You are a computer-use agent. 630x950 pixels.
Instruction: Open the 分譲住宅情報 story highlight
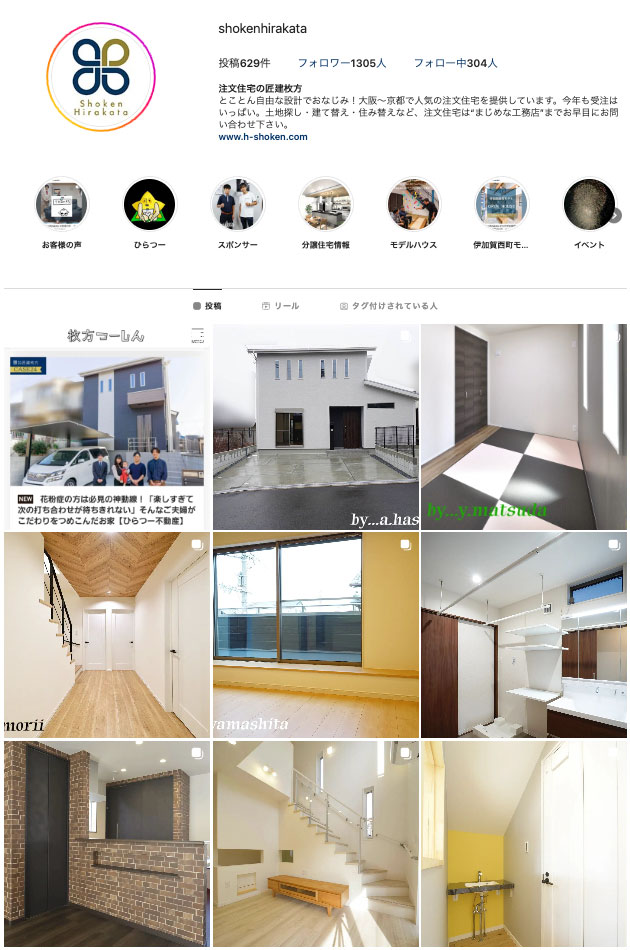tap(325, 205)
